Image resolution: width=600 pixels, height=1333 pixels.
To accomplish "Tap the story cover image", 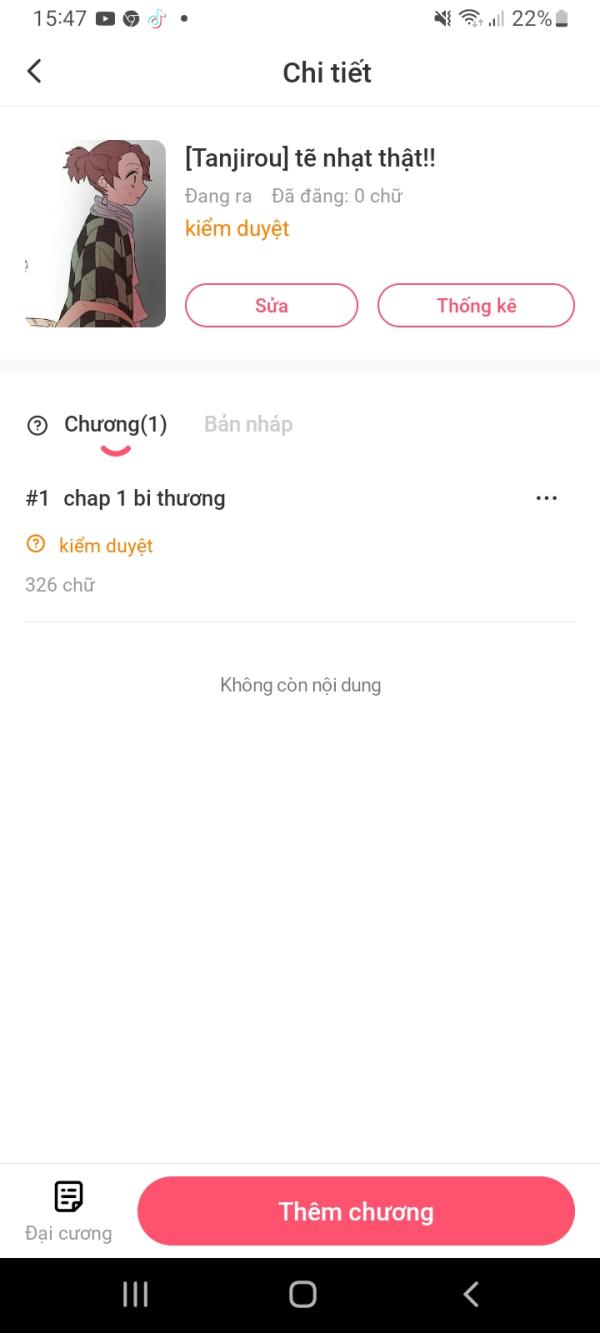I will coord(96,234).
